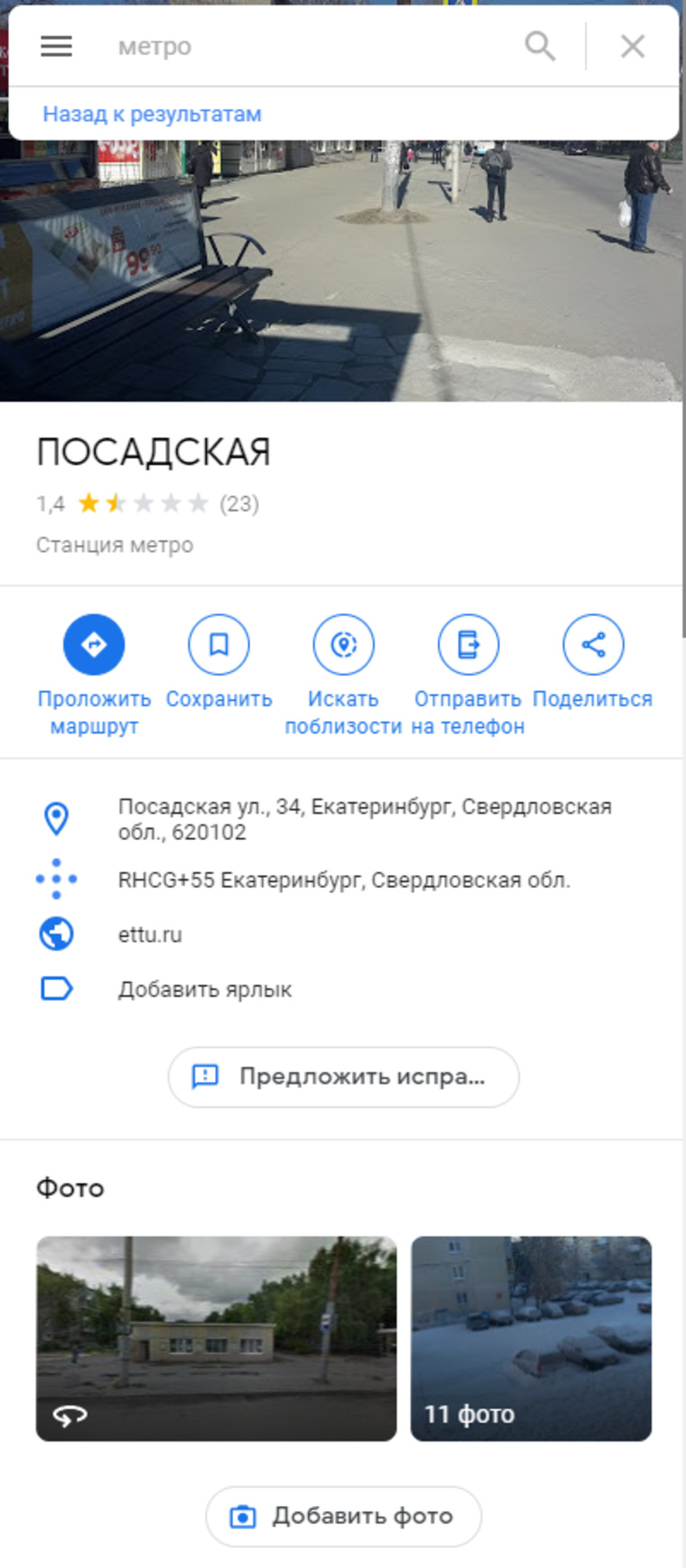Go back via 'Назад к результатам'
The image size is (686, 1568).
(152, 115)
